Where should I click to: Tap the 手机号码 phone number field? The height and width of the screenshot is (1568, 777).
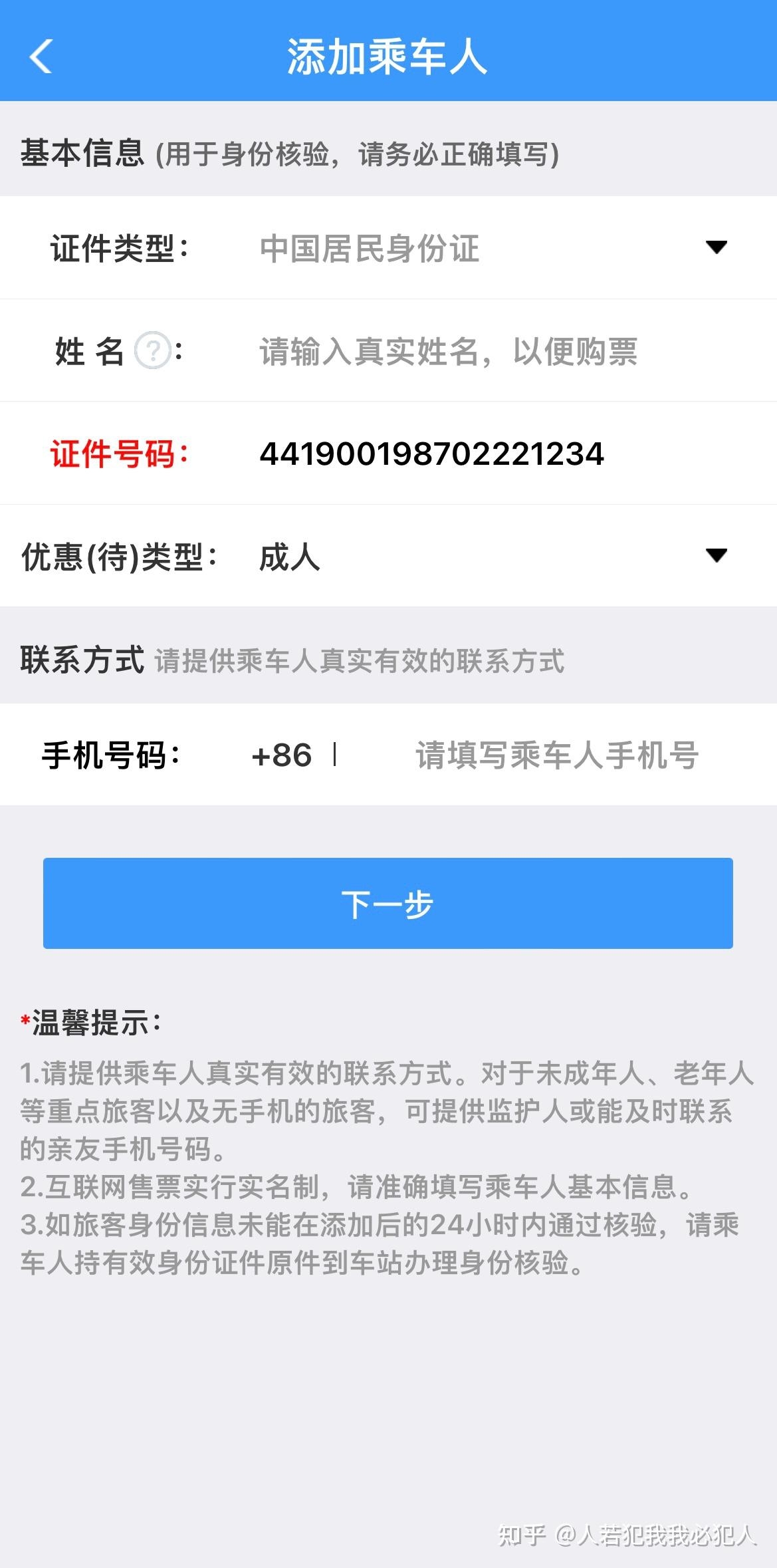[x=112, y=755]
